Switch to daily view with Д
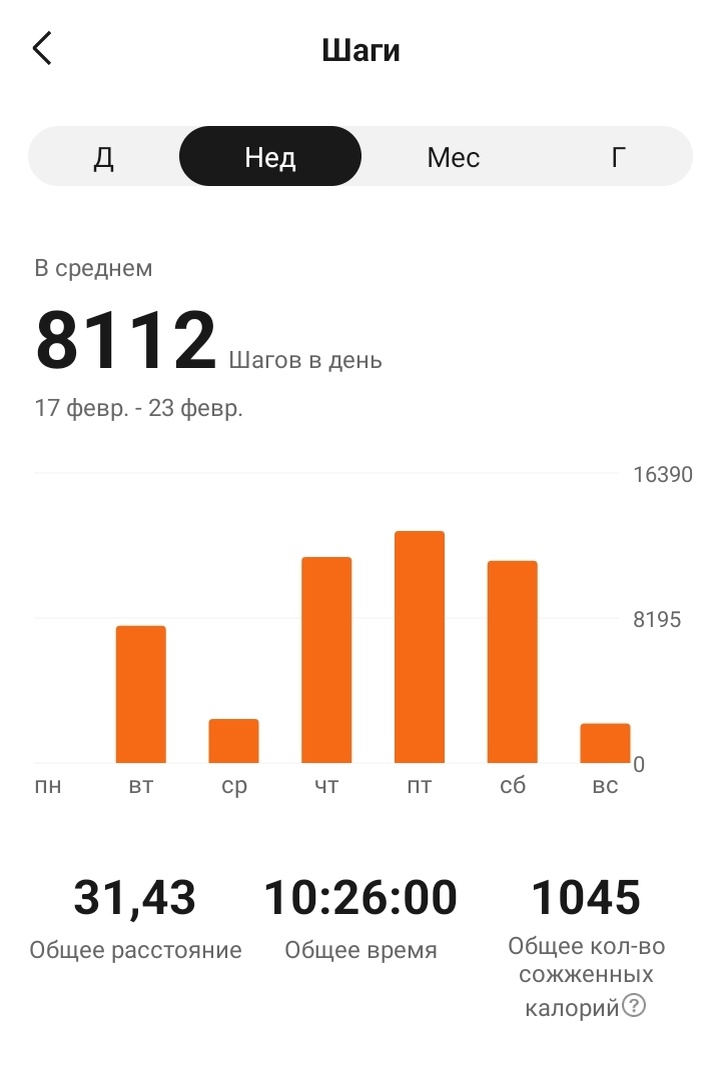Screen dimensions: 721x1071 105,156
